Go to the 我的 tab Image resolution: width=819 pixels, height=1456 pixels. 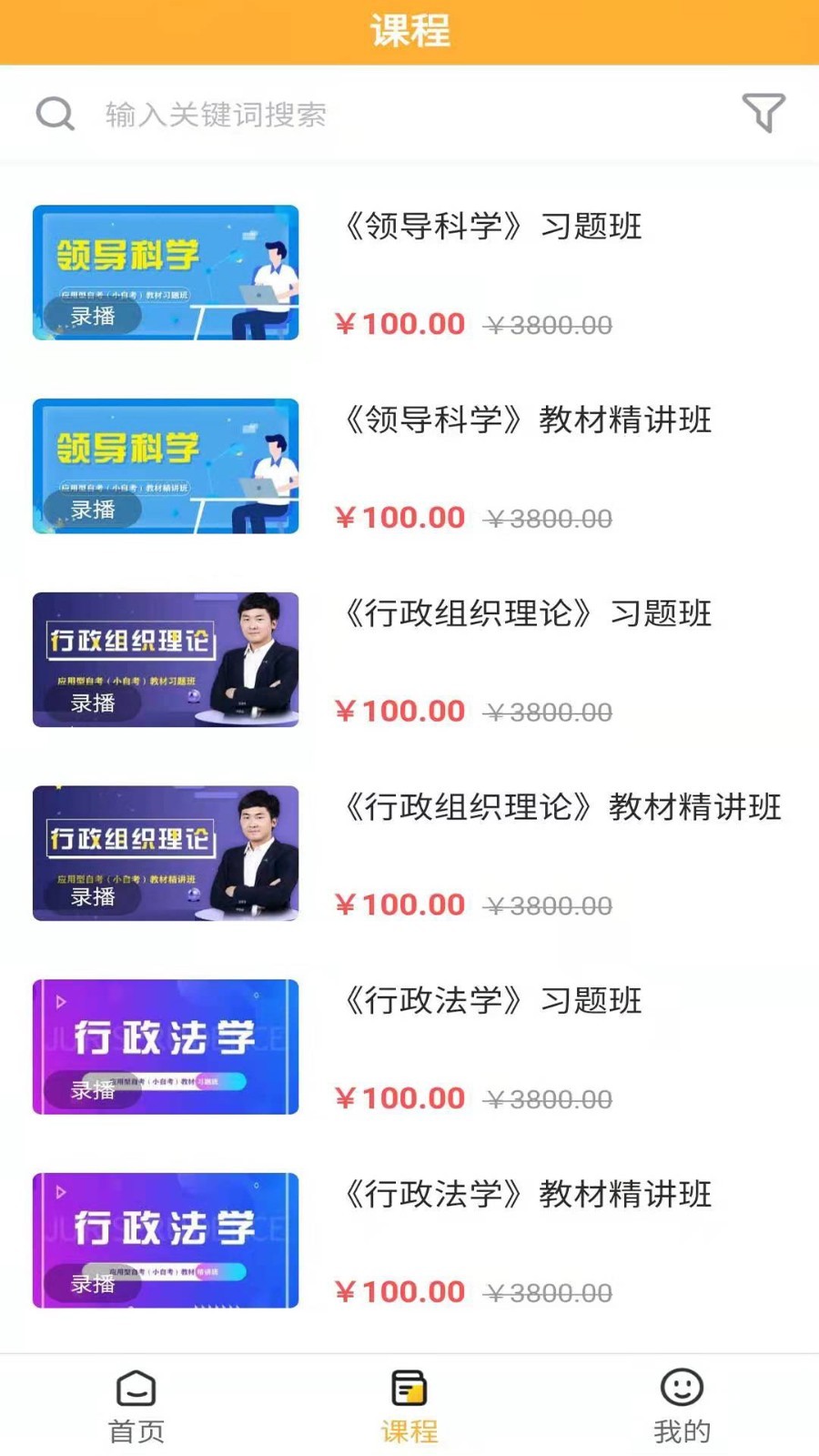pos(682,1406)
